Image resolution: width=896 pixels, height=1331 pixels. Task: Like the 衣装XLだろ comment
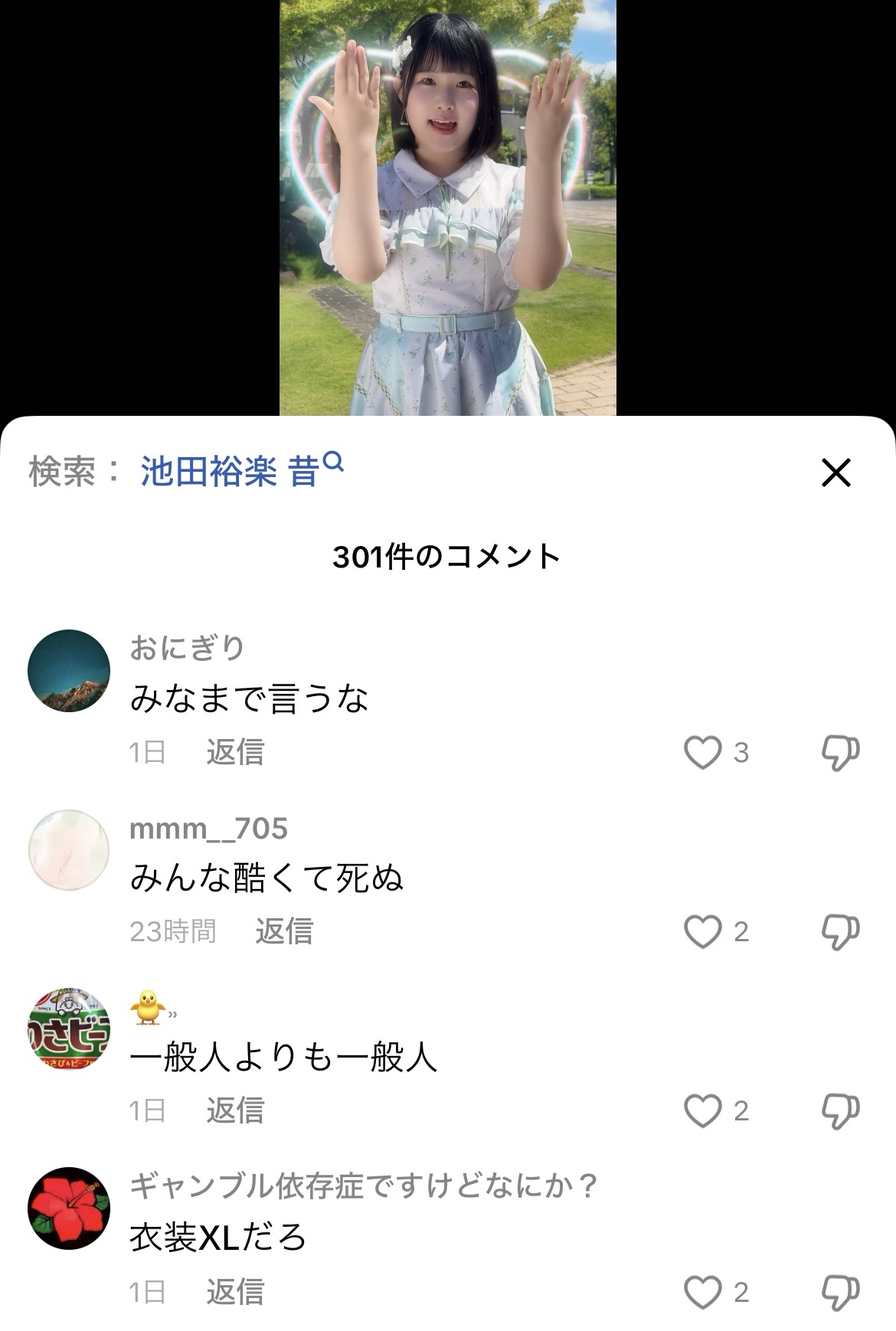pos(703,1292)
